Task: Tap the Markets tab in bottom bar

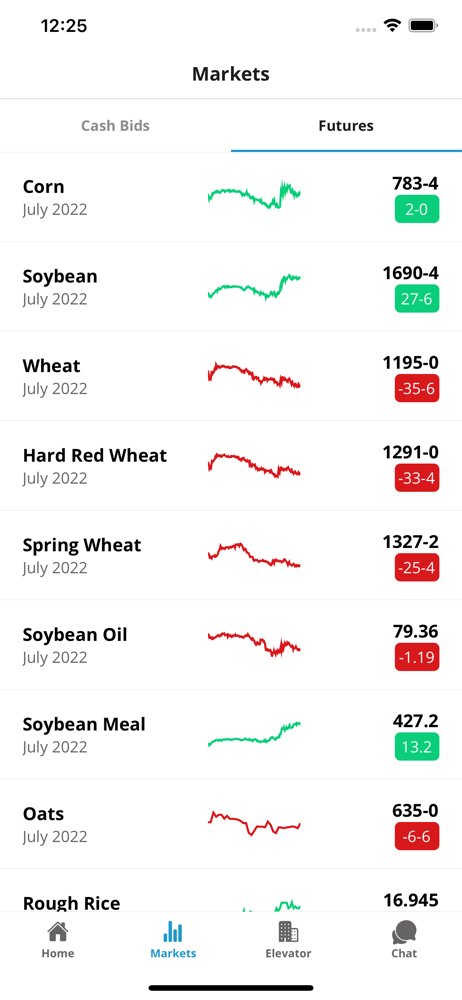Action: (174, 940)
